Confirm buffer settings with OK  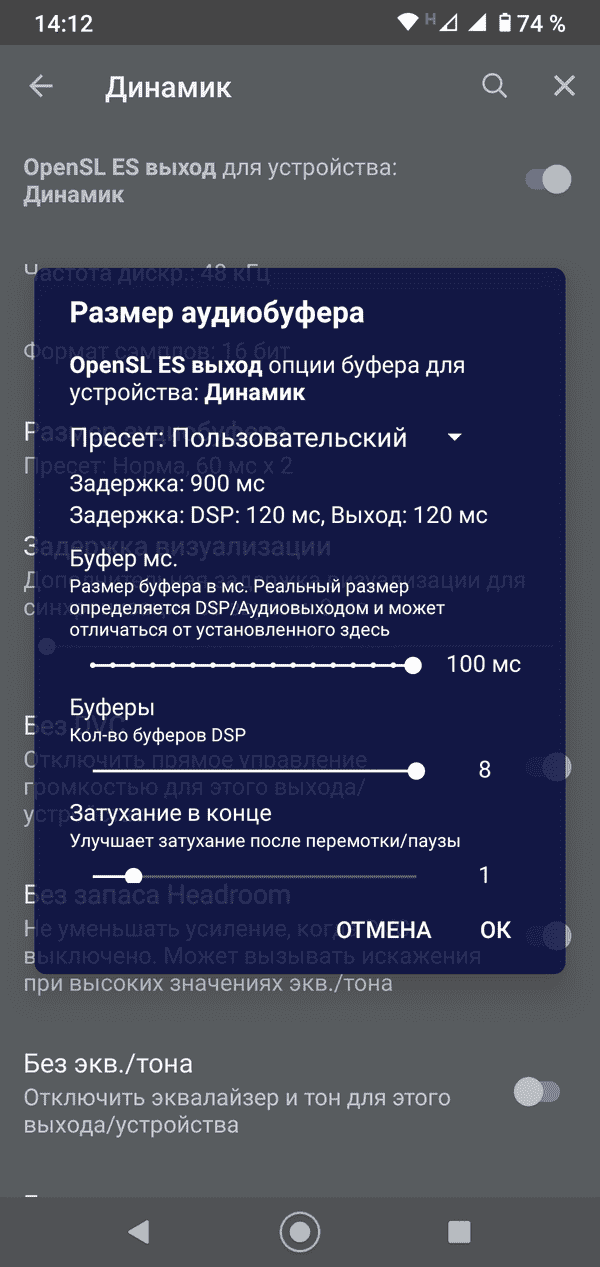(x=495, y=930)
